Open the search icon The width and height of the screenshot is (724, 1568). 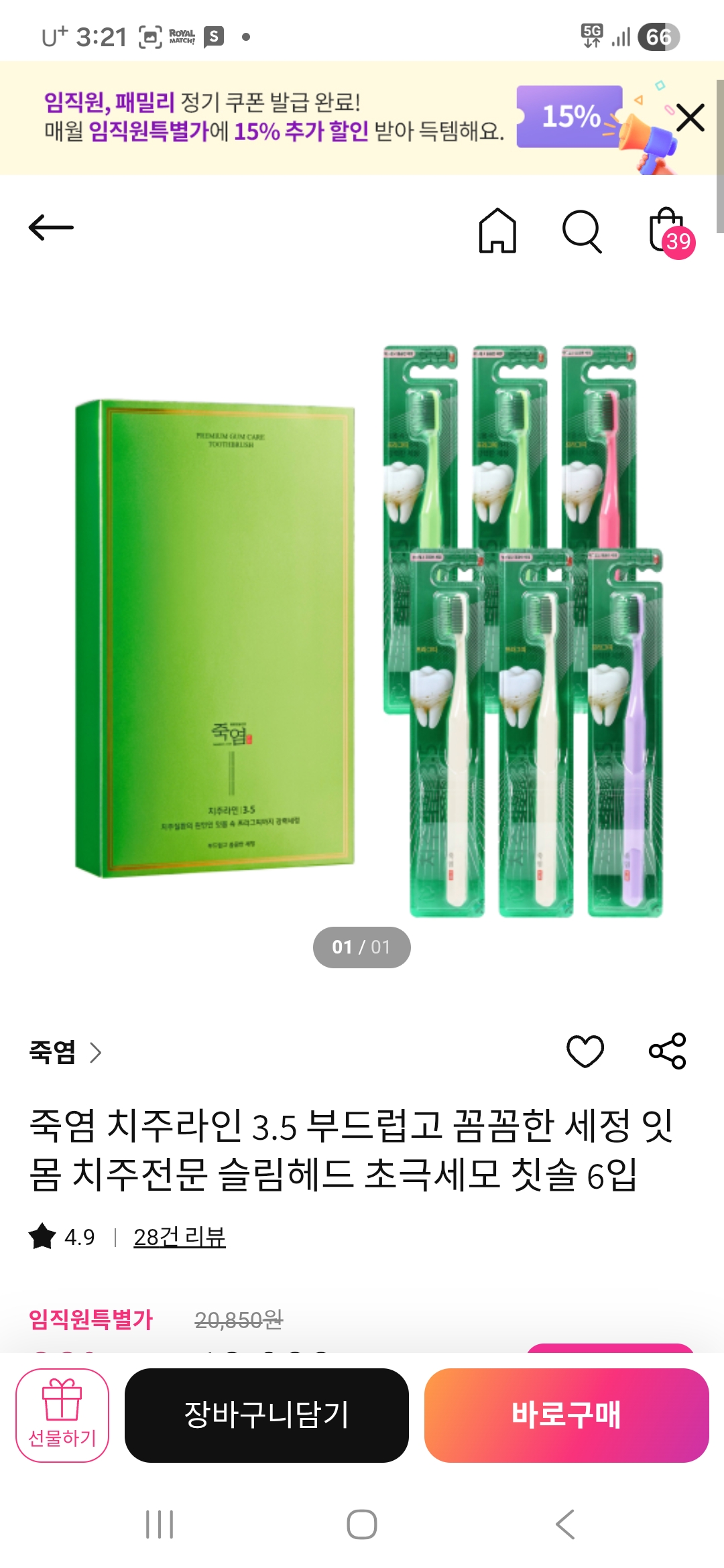point(581,231)
